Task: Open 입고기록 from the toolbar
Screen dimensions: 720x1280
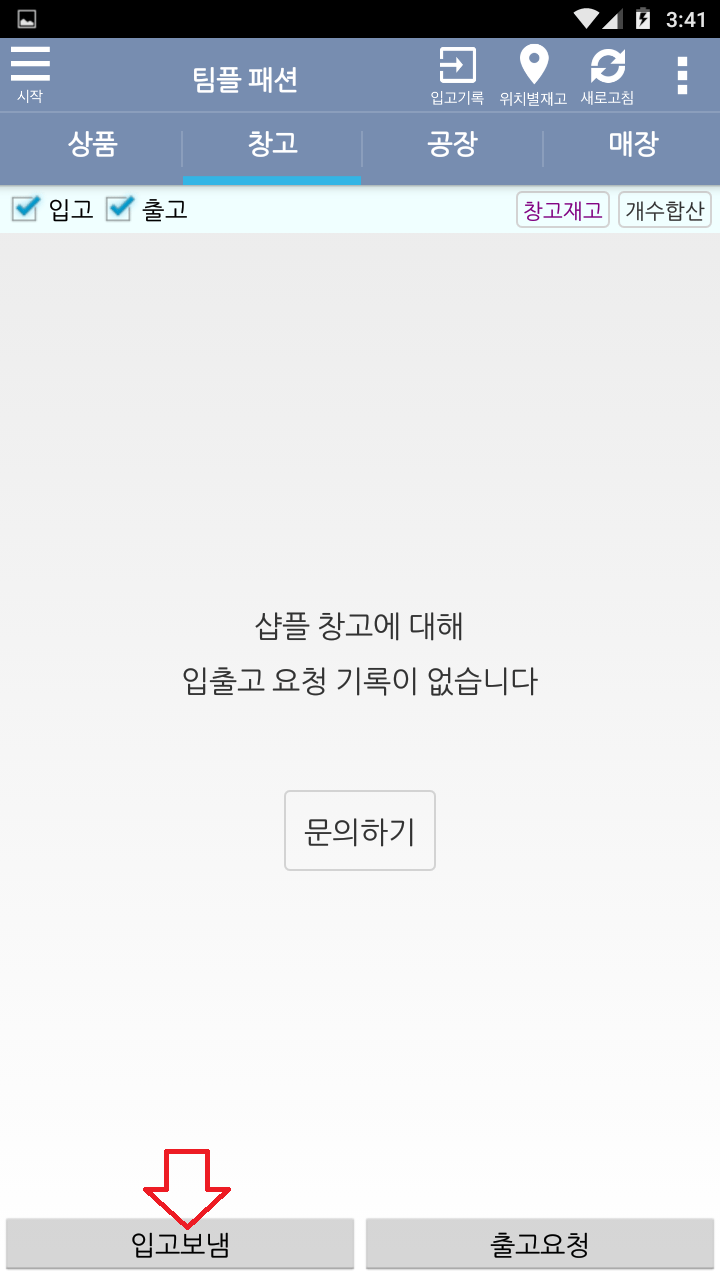Action: 457,76
